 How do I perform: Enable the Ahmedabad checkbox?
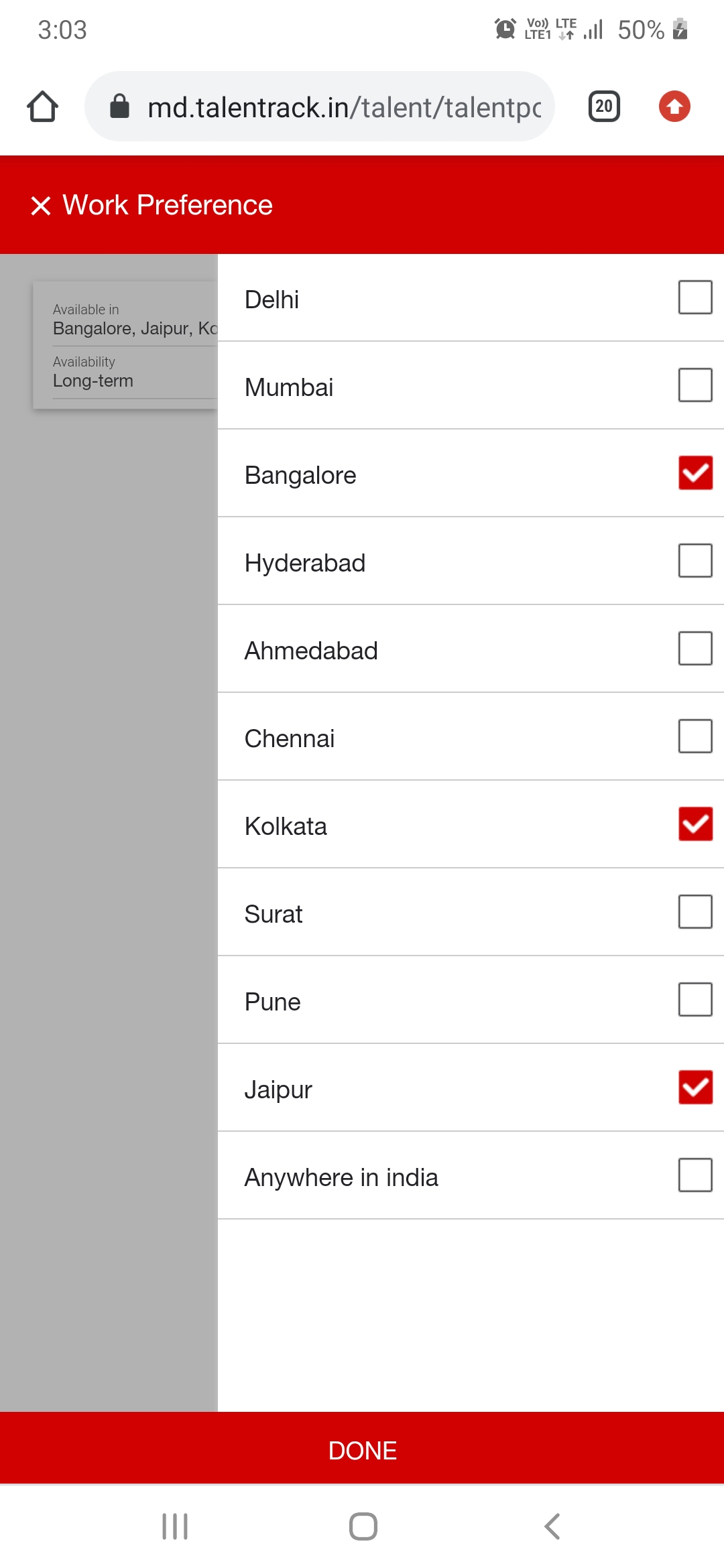pyautogui.click(x=695, y=649)
